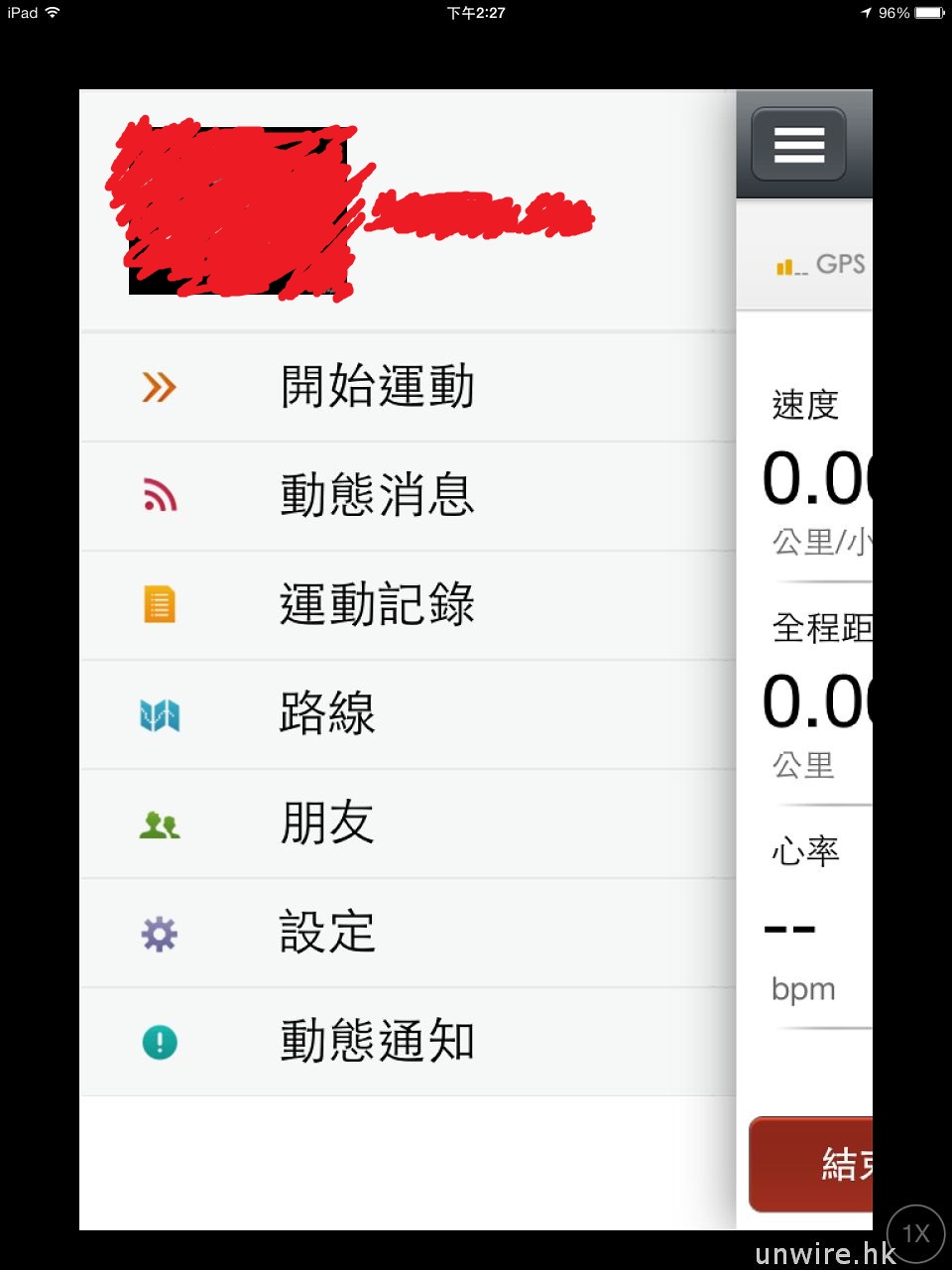Tap the 1X zoom button

(x=915, y=1233)
